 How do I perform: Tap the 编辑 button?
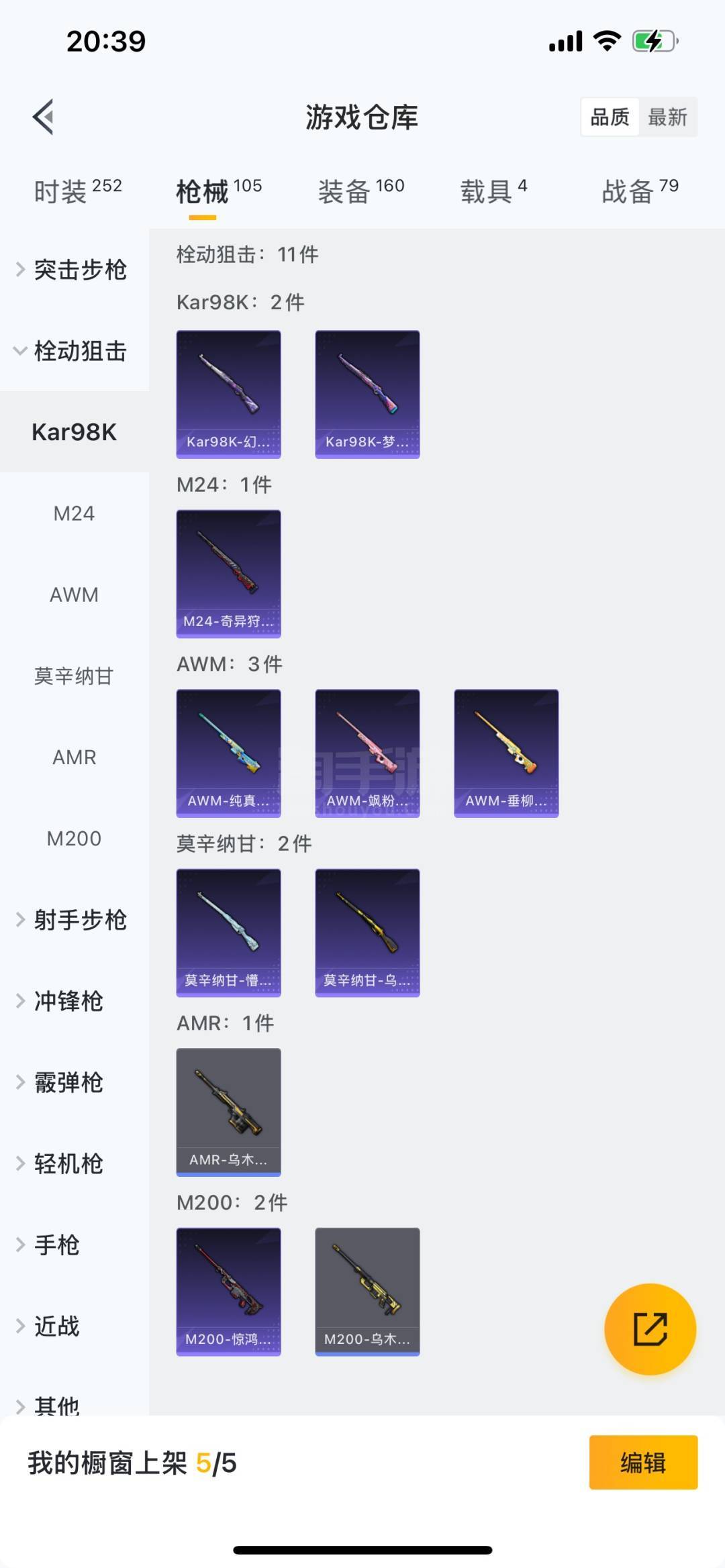[643, 1463]
